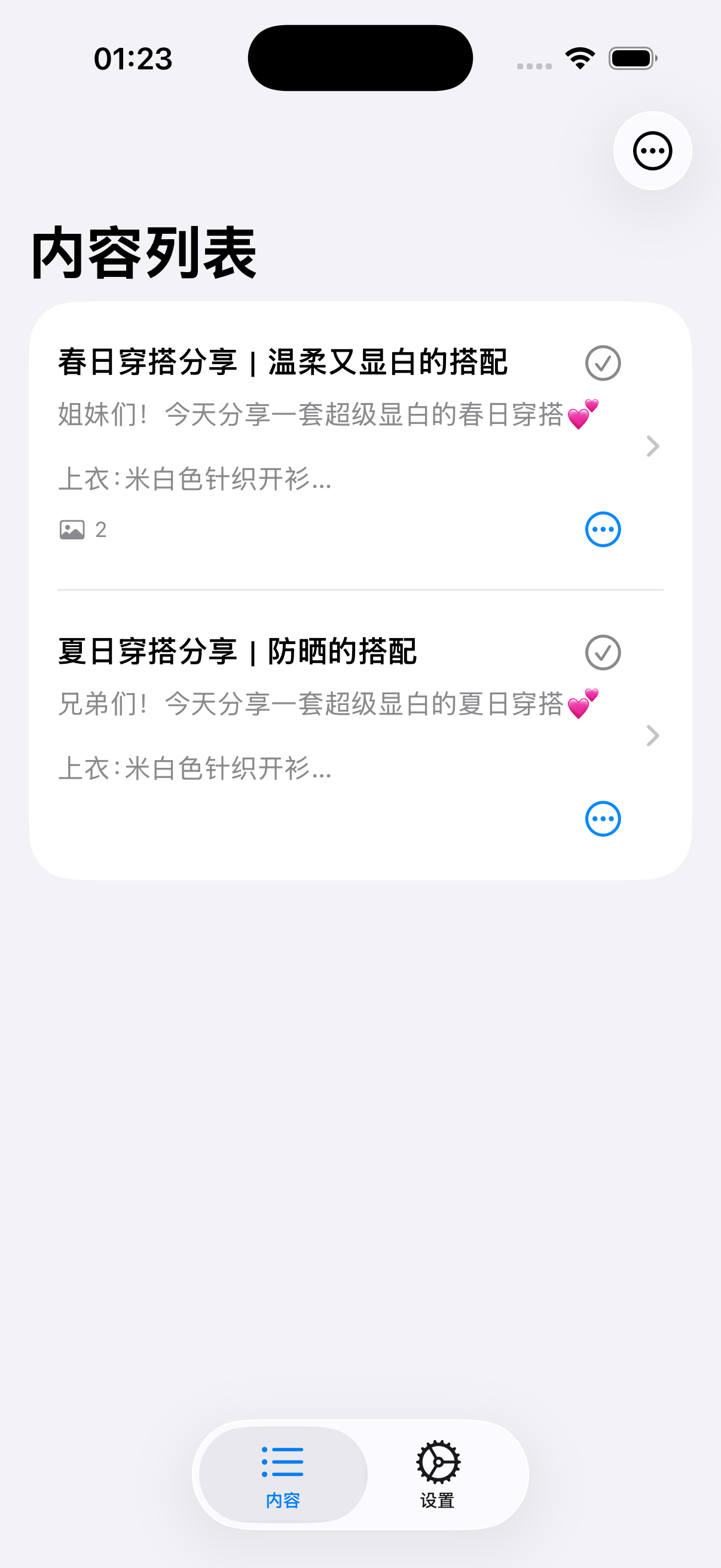
Task: Open the top-right ellipsis menu
Action: [652, 151]
